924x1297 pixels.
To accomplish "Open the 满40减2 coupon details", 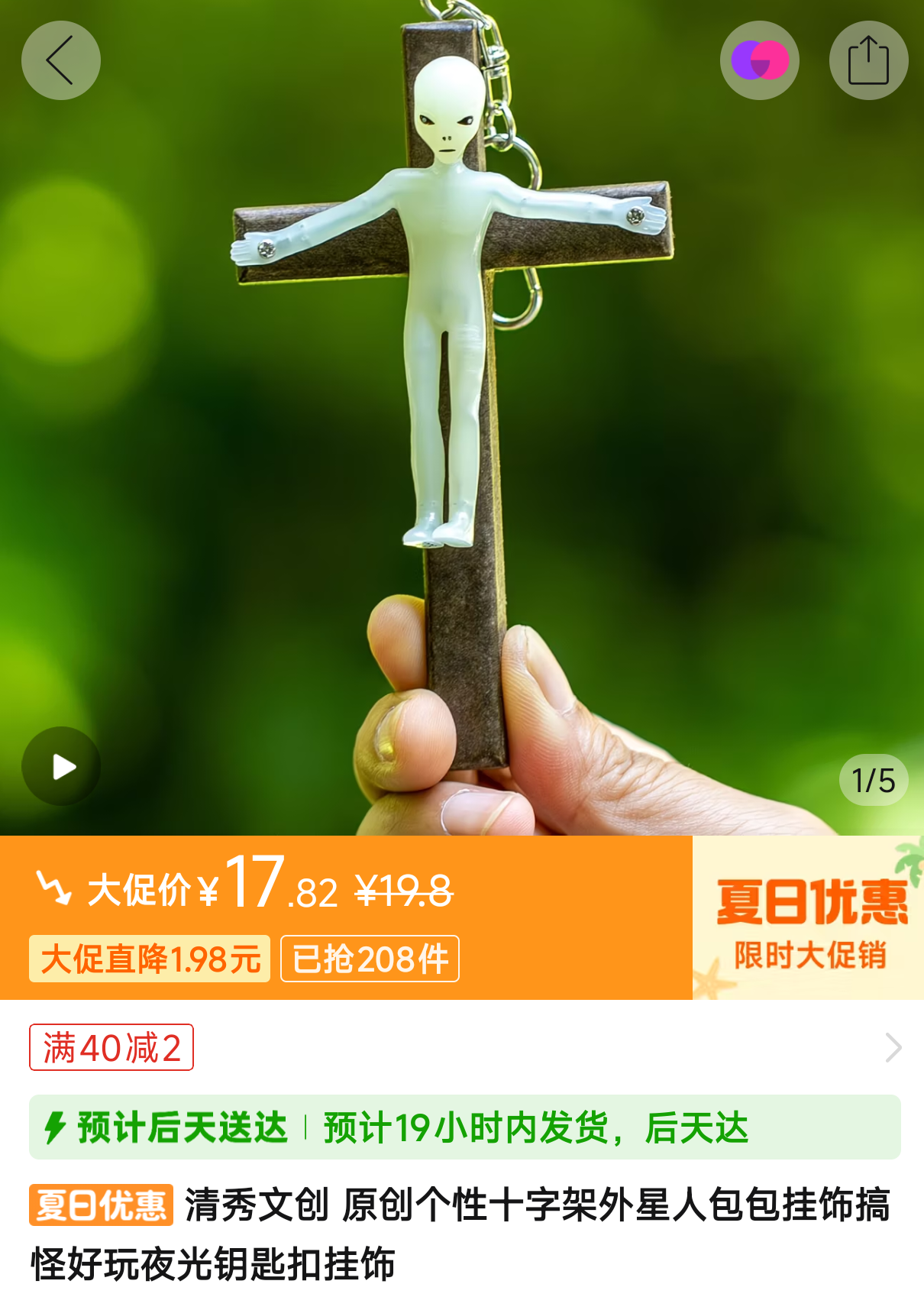I will click(x=111, y=1047).
